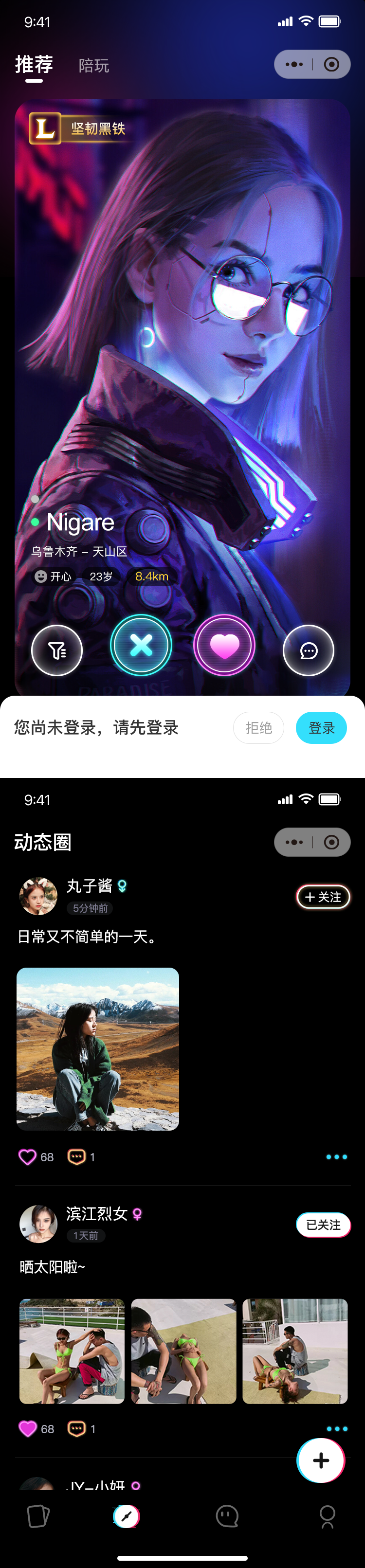Start a chat with Nigare
365x1568 pixels.
pos(309,650)
